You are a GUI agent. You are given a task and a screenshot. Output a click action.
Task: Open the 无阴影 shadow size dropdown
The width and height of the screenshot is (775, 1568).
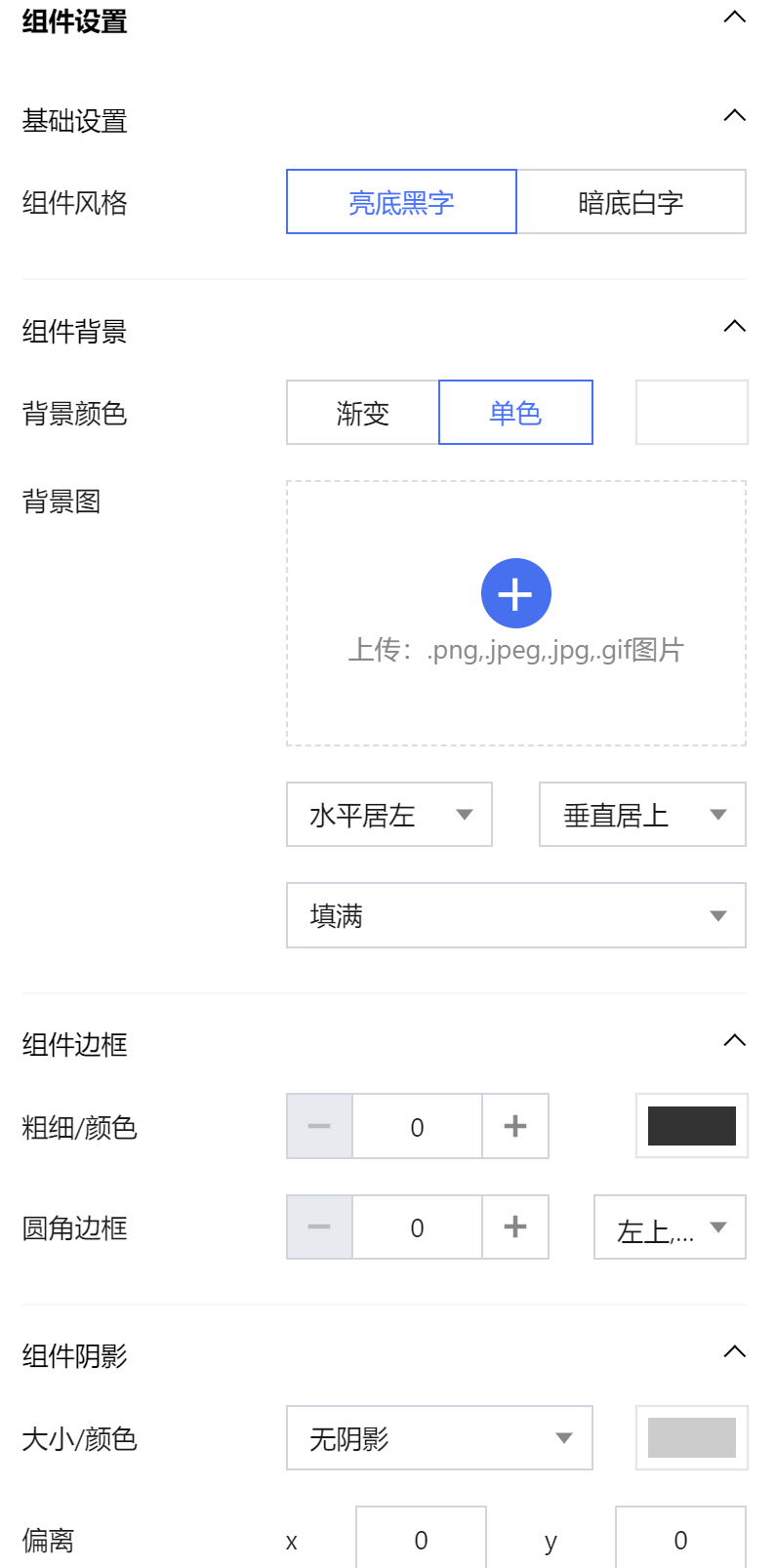[x=439, y=1438]
